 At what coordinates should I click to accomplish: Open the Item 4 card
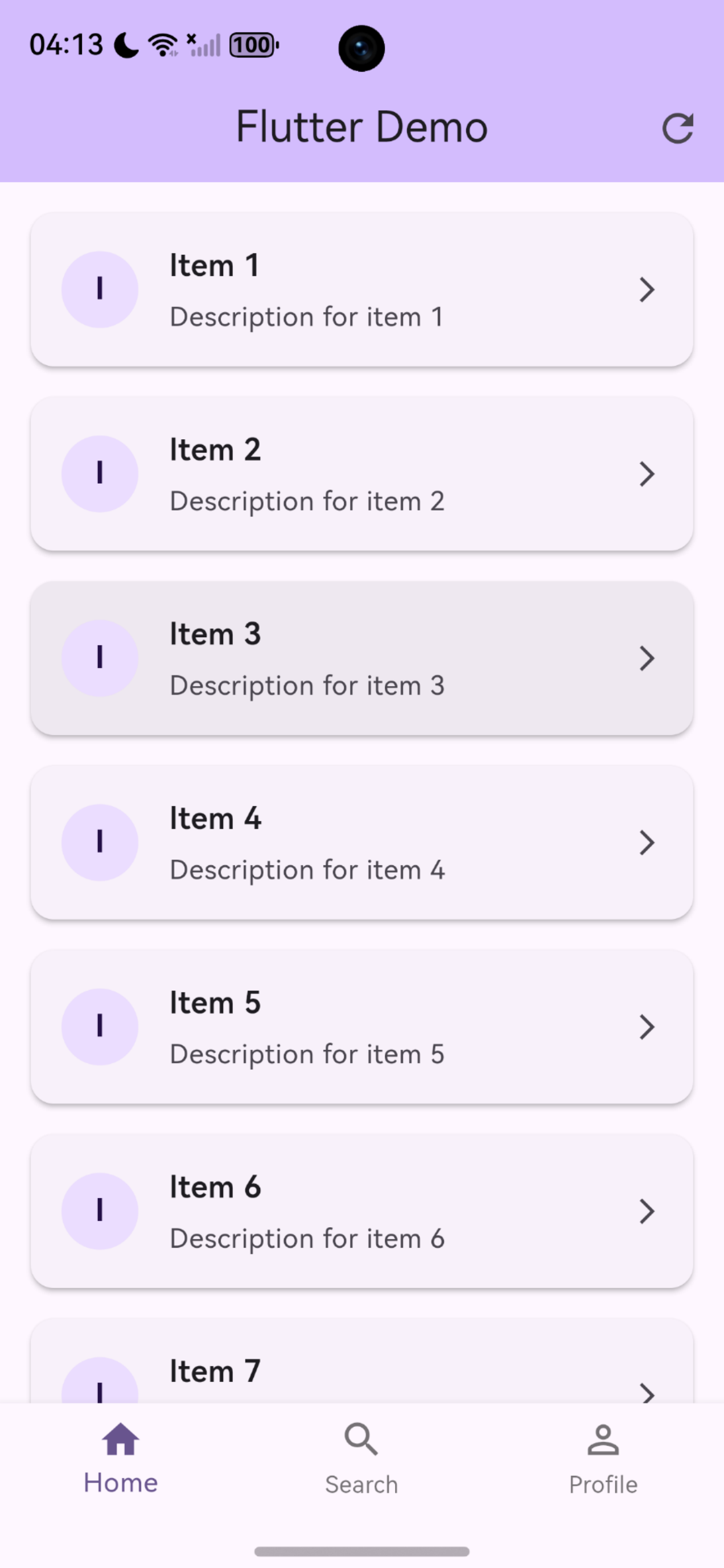(361, 843)
